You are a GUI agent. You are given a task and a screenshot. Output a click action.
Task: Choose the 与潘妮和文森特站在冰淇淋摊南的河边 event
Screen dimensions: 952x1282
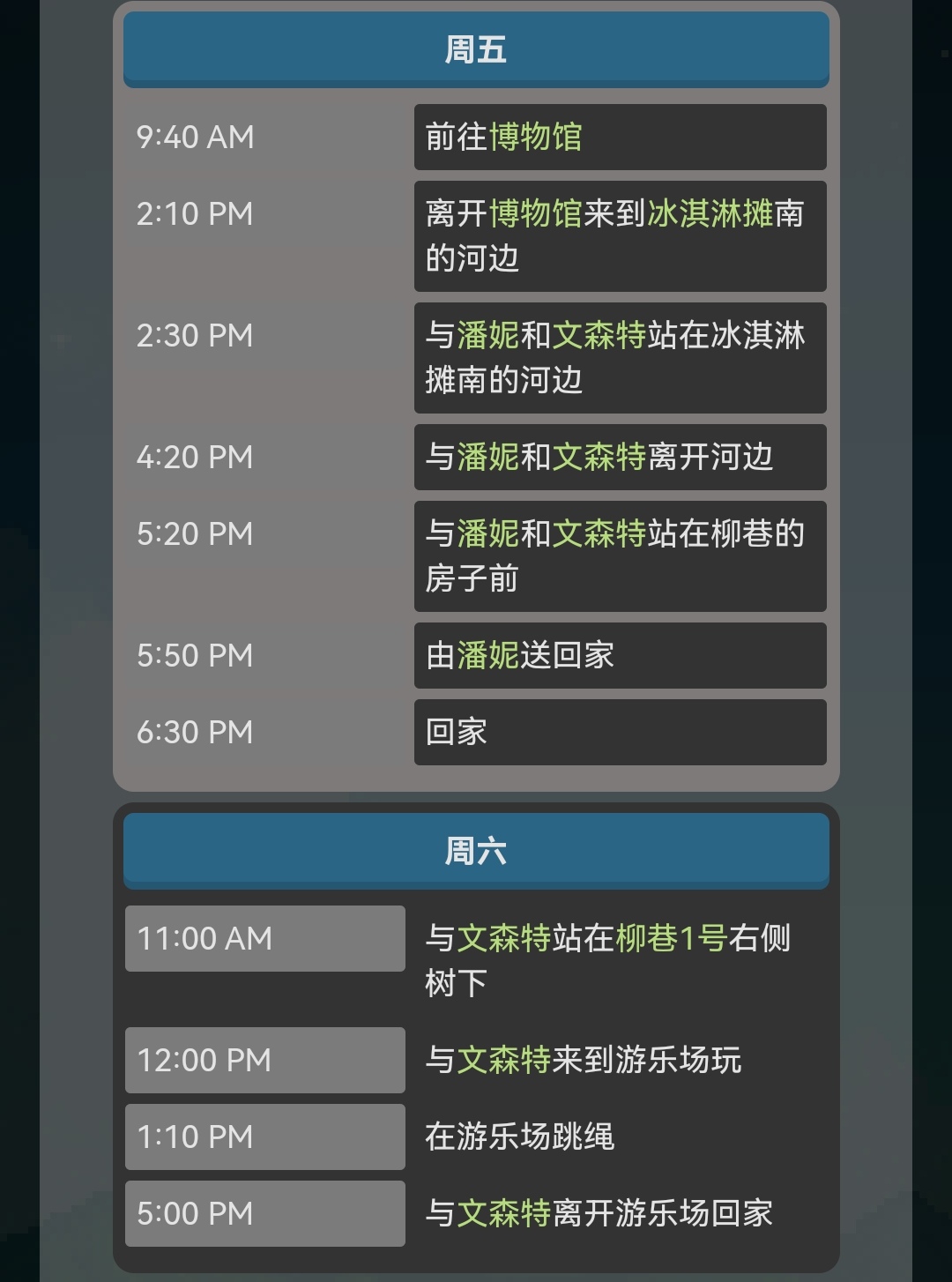[620, 358]
